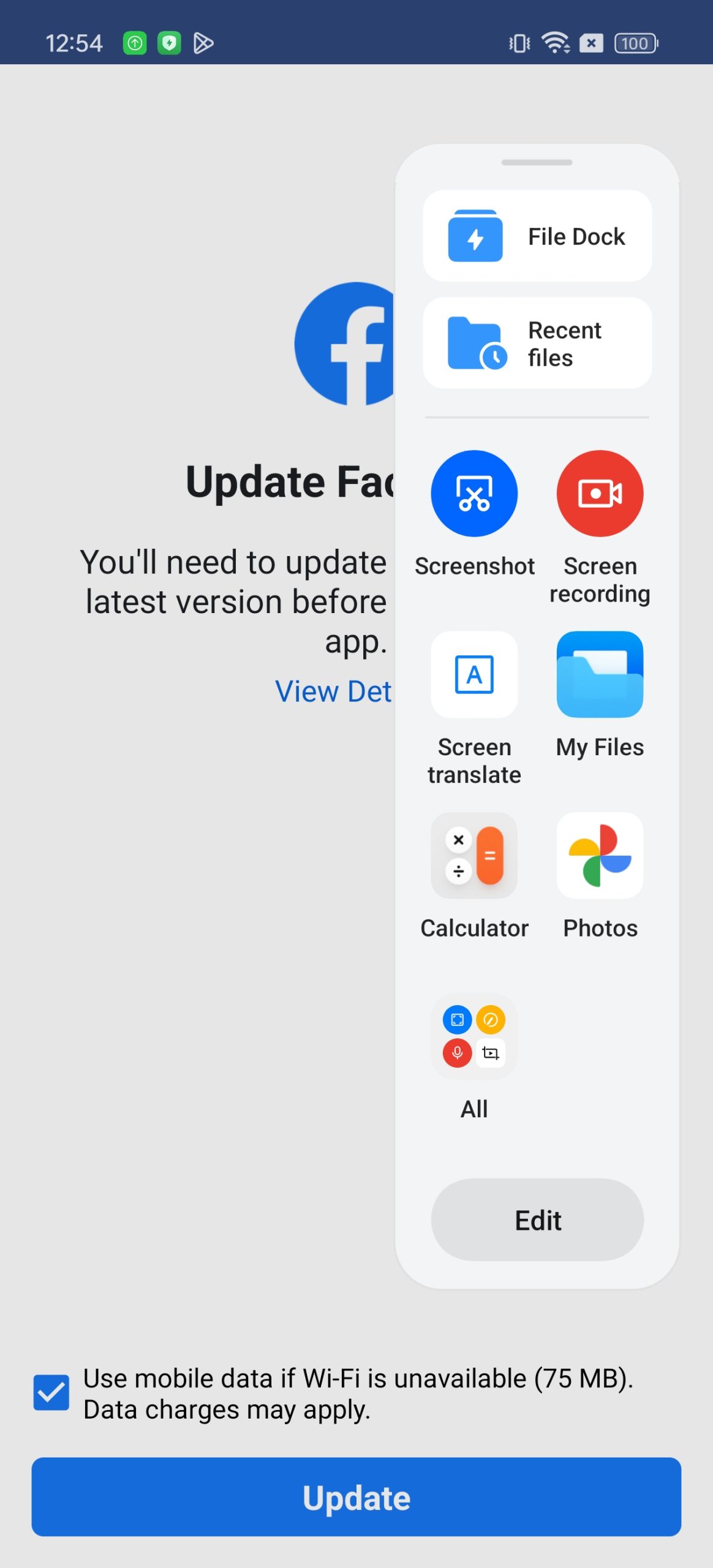The height and width of the screenshot is (1568, 713).
Task: Tap the Edit button in sidebar
Action: [537, 1220]
